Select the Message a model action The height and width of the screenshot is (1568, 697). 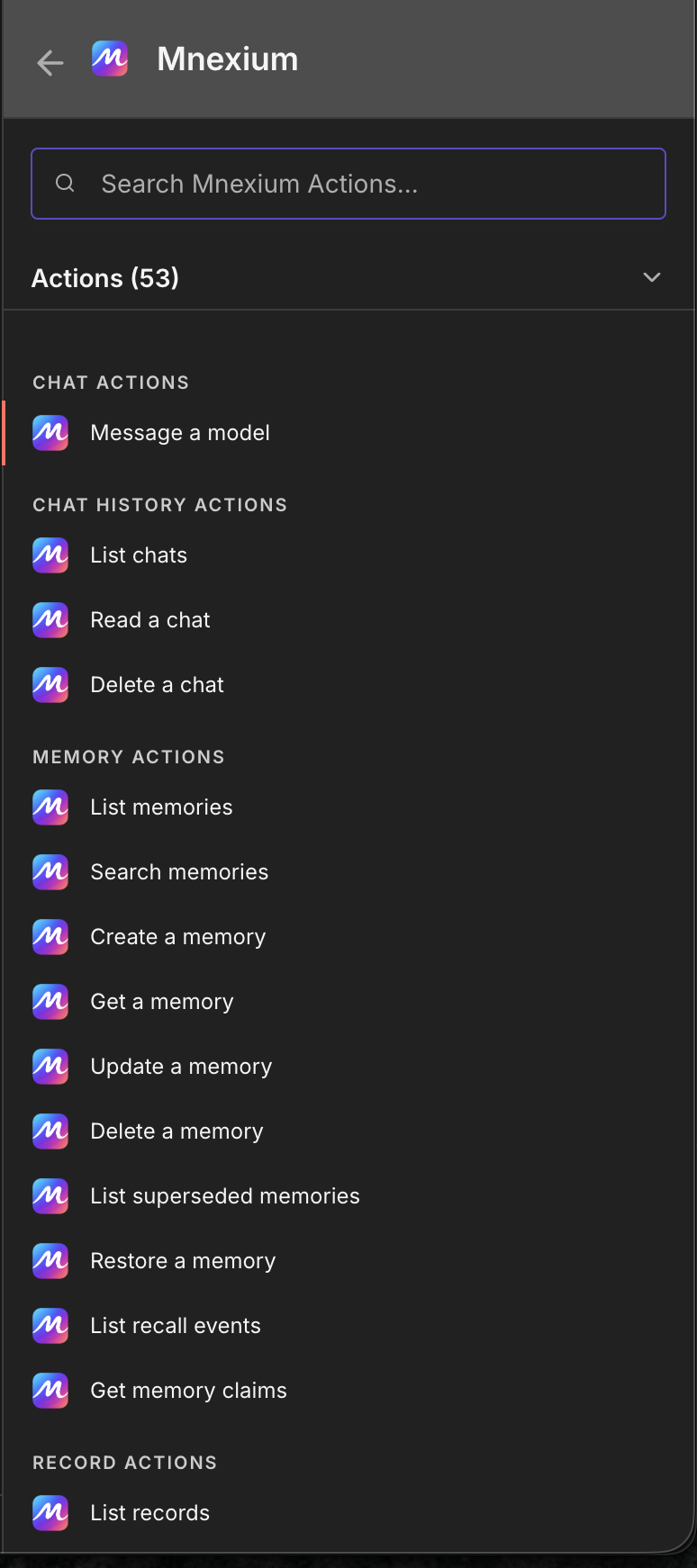180,433
